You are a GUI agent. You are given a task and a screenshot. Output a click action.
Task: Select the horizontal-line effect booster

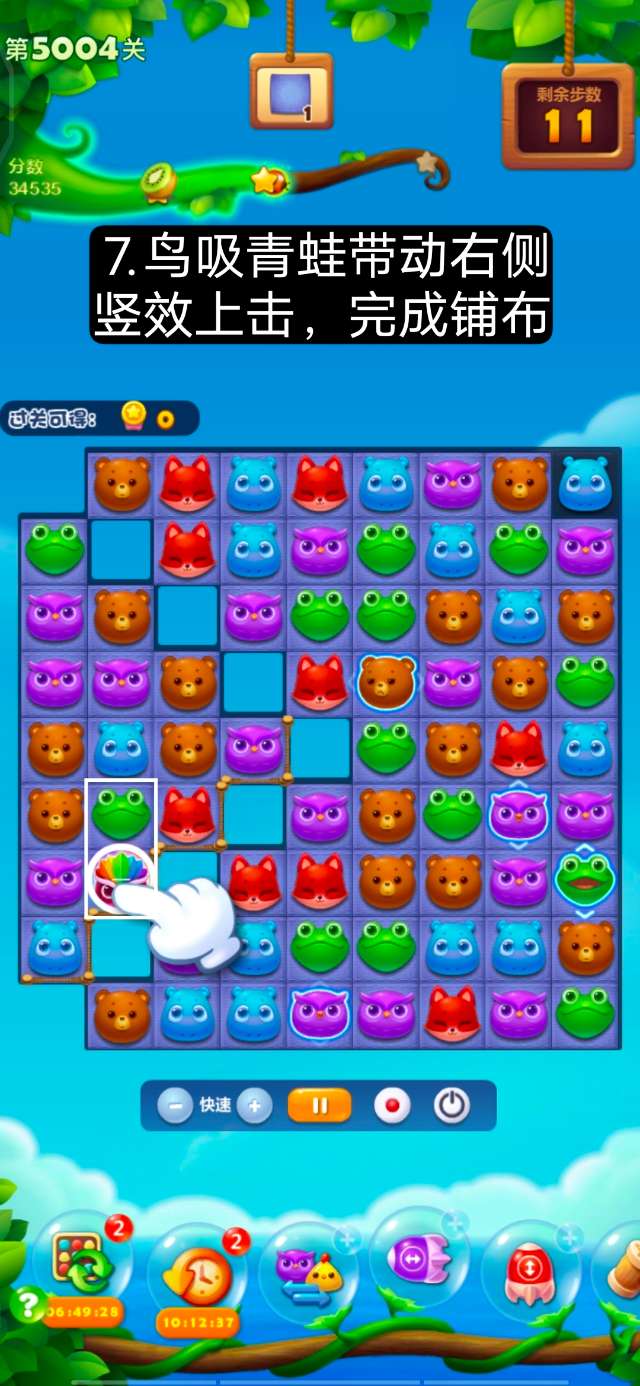click(x=418, y=1258)
